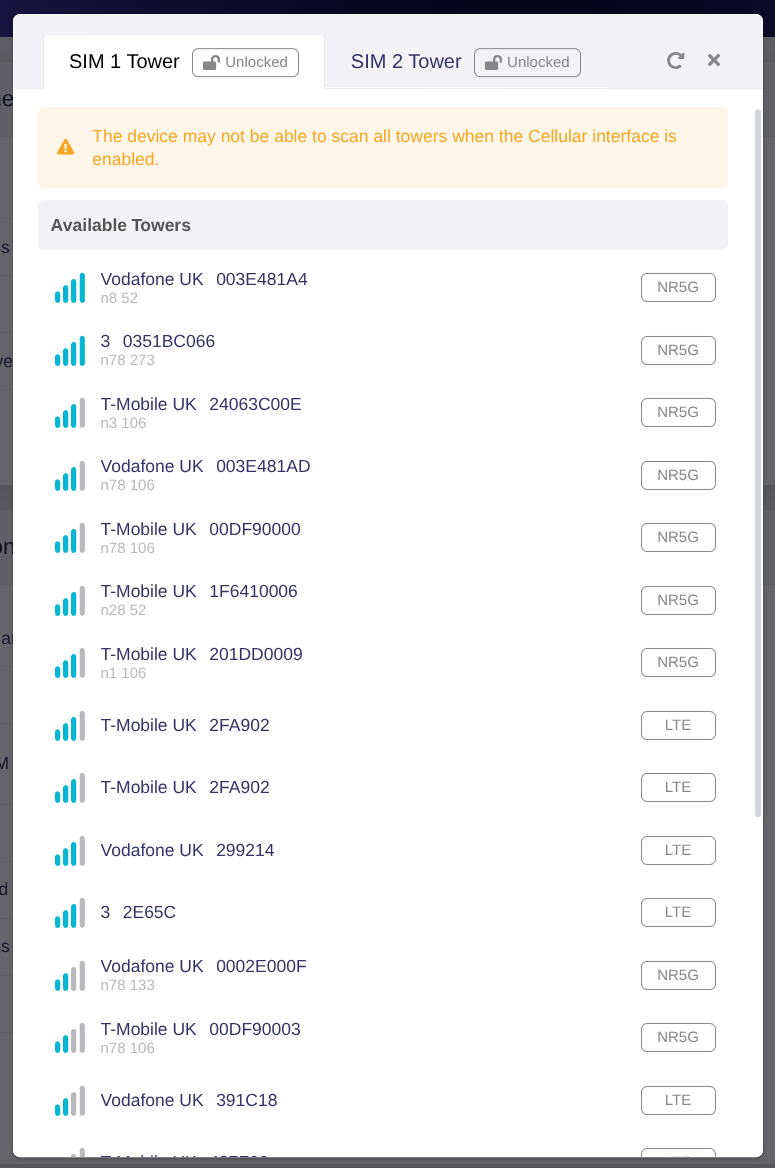Choose the 3 tower 0351BC066
Screen dimensions: 775x1168
tap(158, 350)
